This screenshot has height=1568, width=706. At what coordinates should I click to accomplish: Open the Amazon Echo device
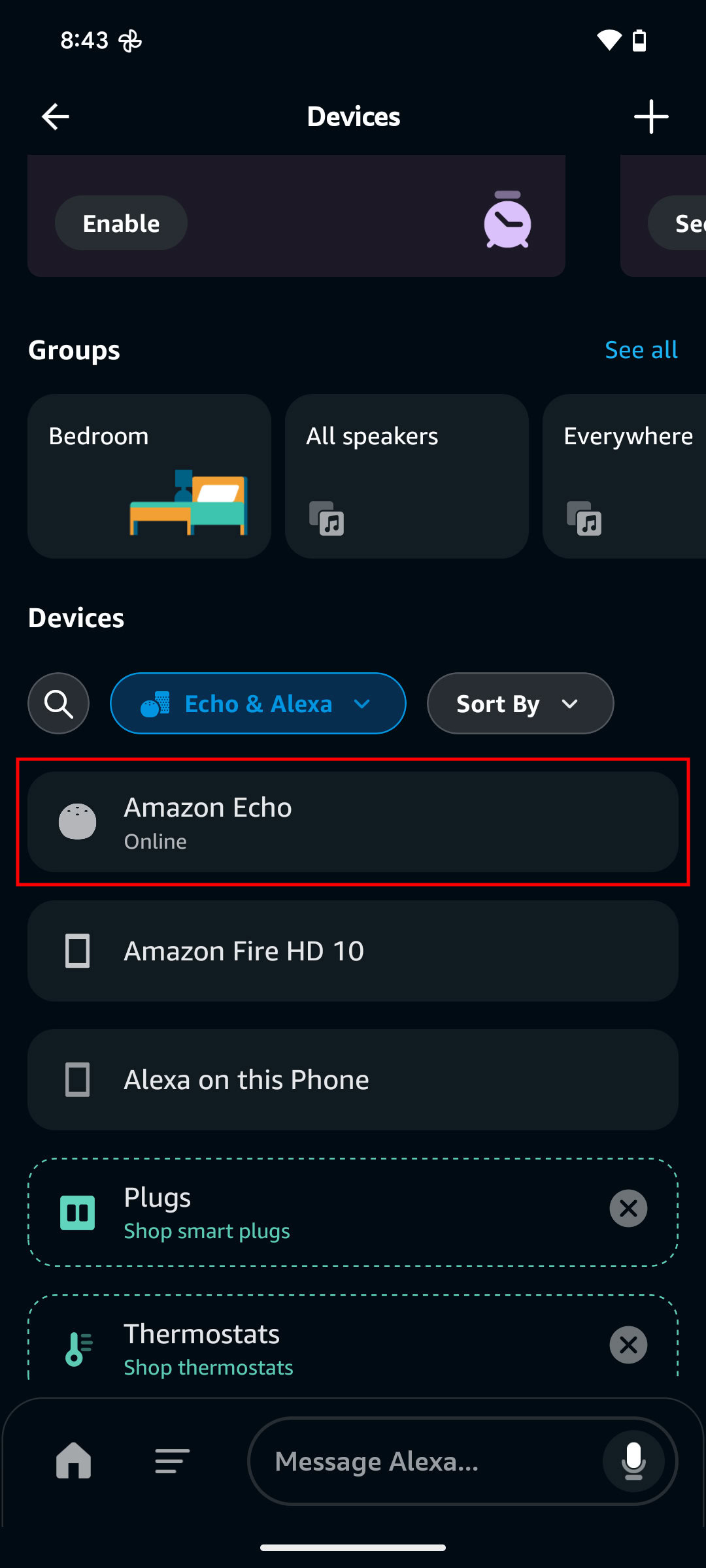(353, 822)
